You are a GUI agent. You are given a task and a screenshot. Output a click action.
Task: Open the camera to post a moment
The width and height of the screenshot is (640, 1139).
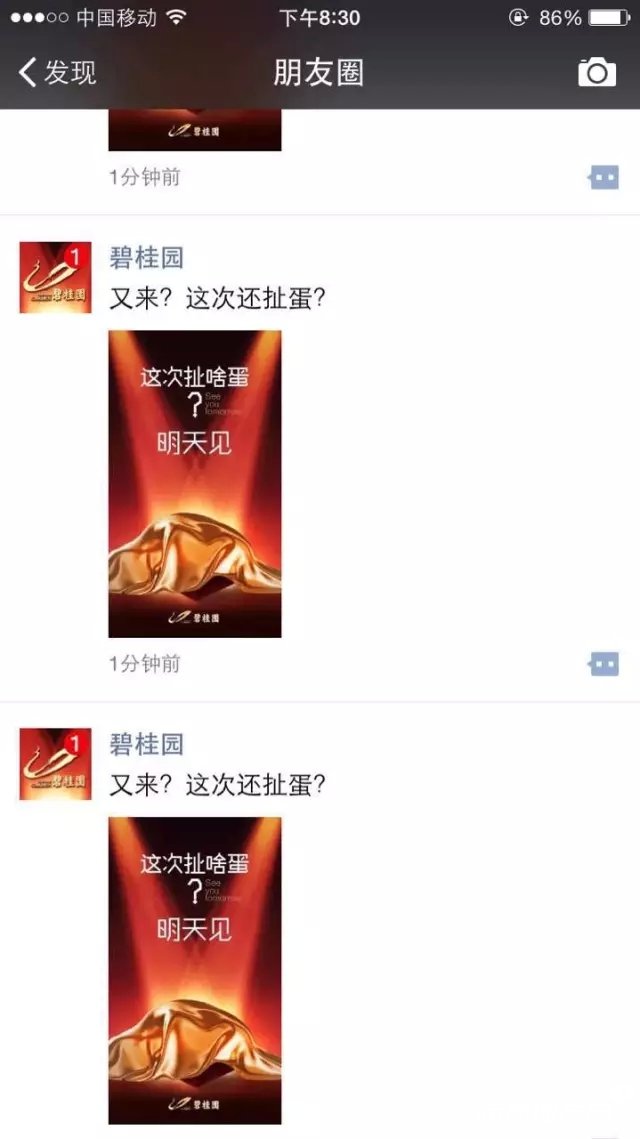(x=597, y=72)
